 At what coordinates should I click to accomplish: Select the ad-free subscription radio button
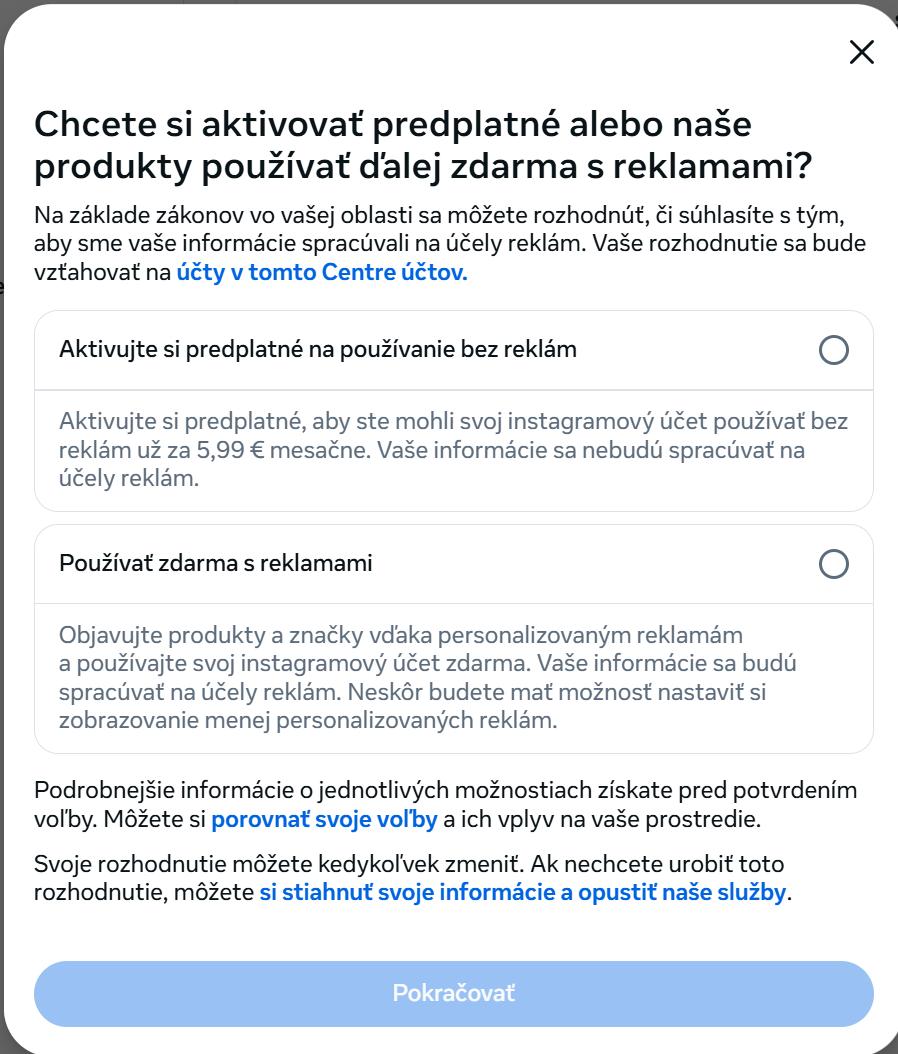pos(833,350)
